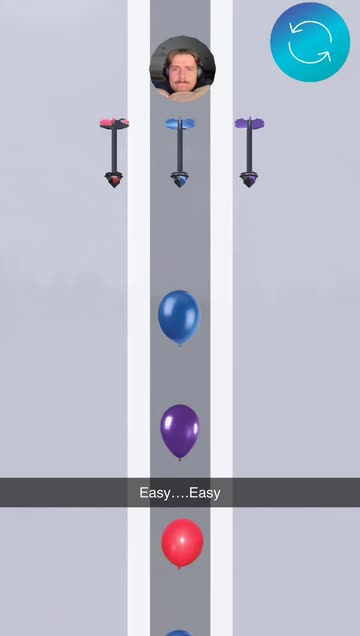Select the blue dart
The height and width of the screenshot is (636, 360).
tap(180, 153)
